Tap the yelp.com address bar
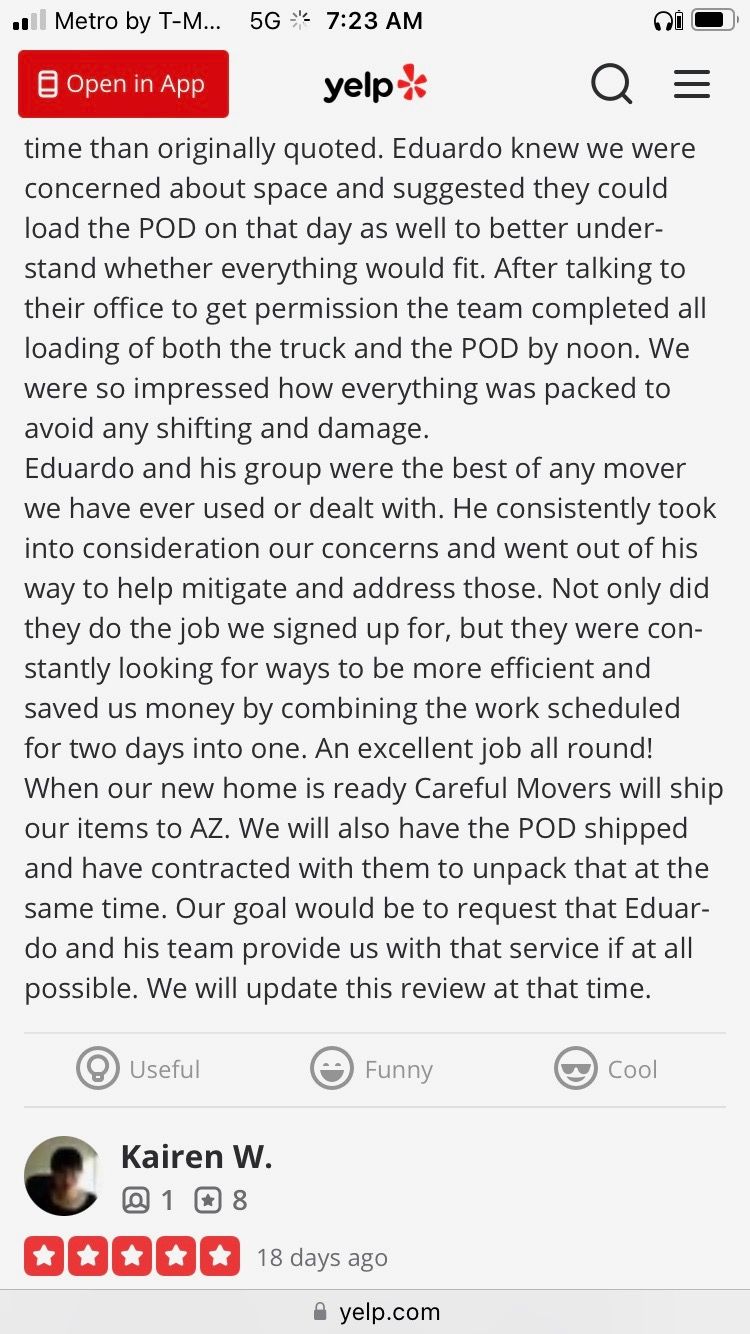 pyautogui.click(x=375, y=1312)
